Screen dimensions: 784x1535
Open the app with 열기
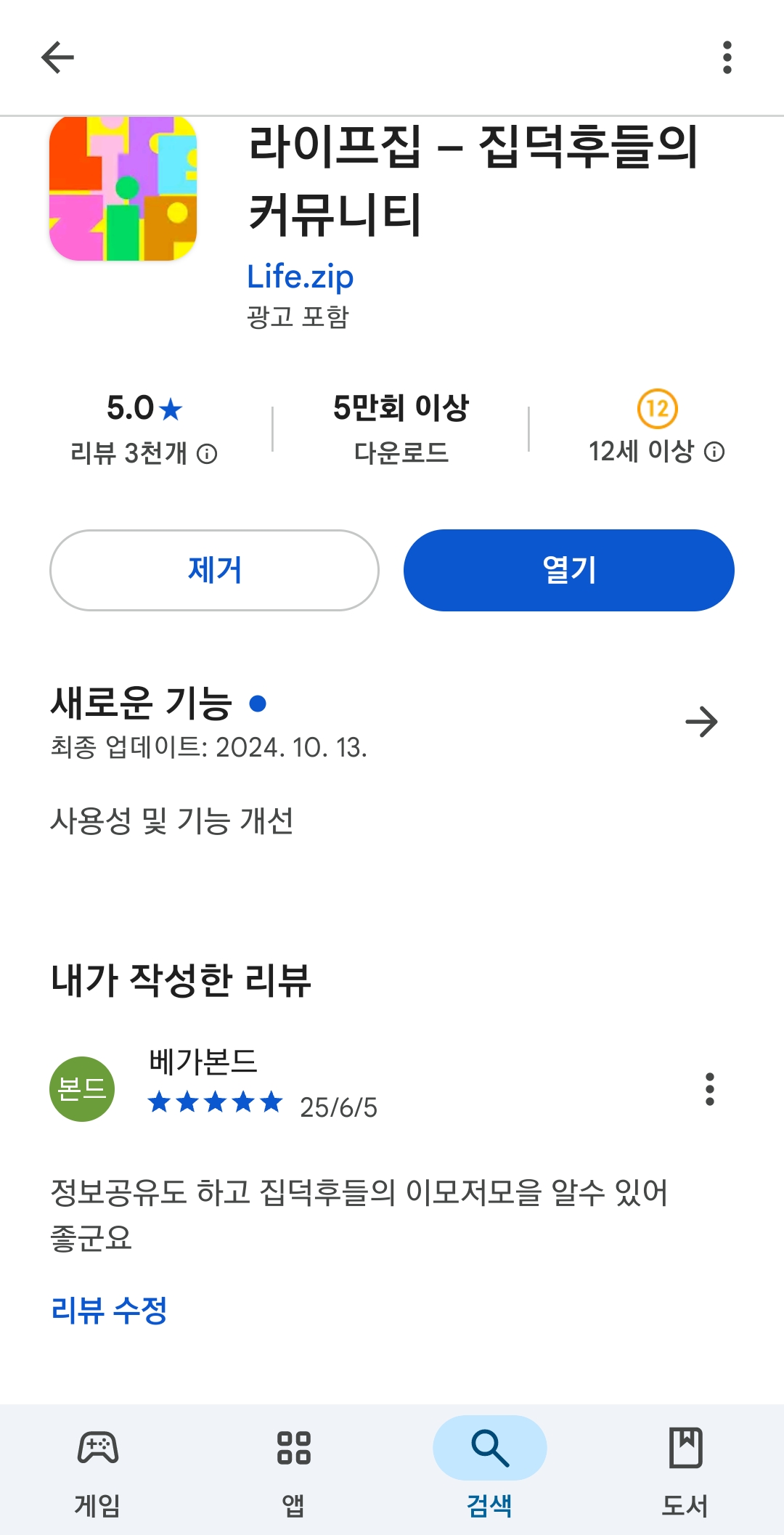(569, 570)
